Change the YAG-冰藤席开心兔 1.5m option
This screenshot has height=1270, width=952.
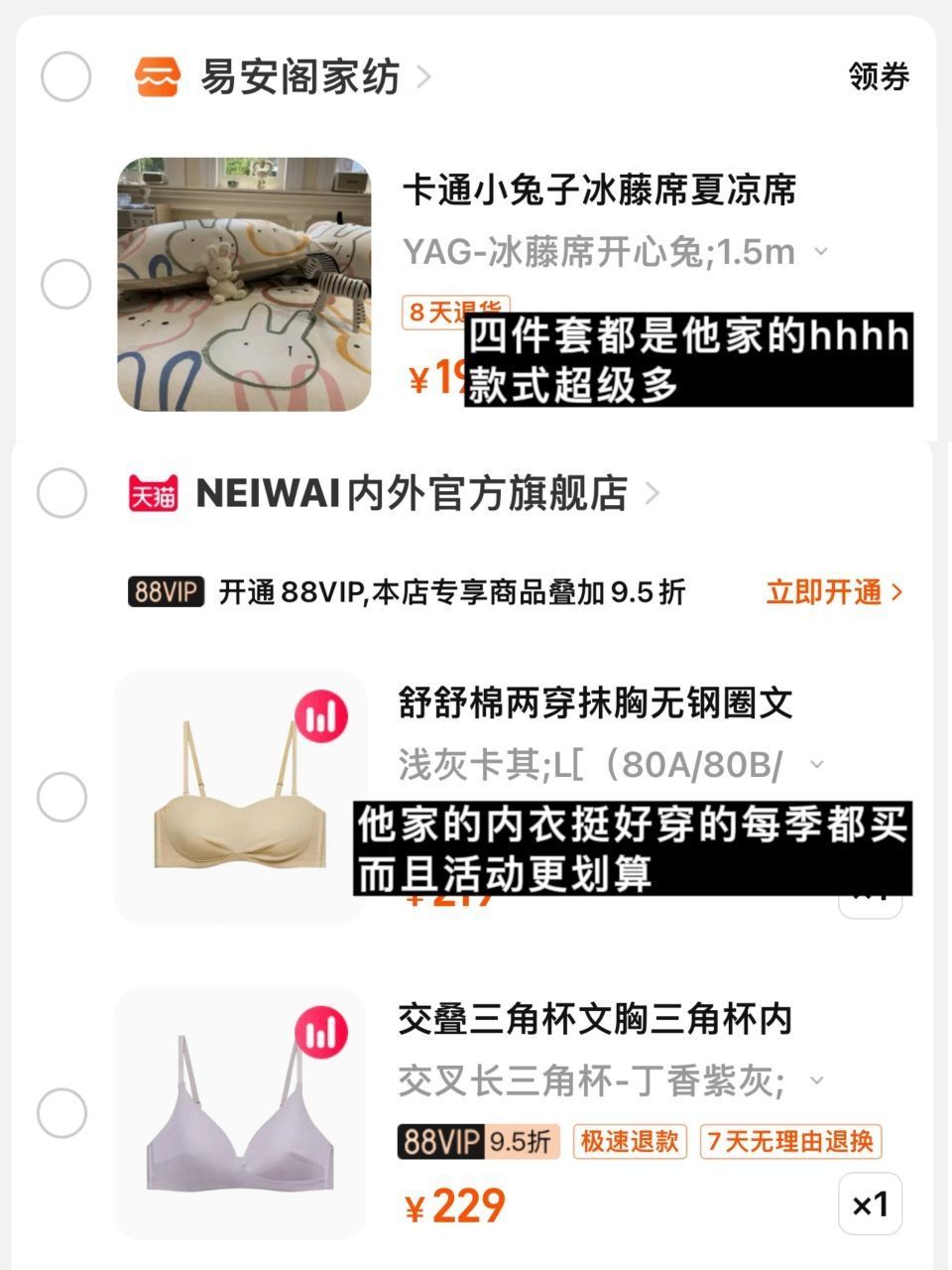click(615, 252)
